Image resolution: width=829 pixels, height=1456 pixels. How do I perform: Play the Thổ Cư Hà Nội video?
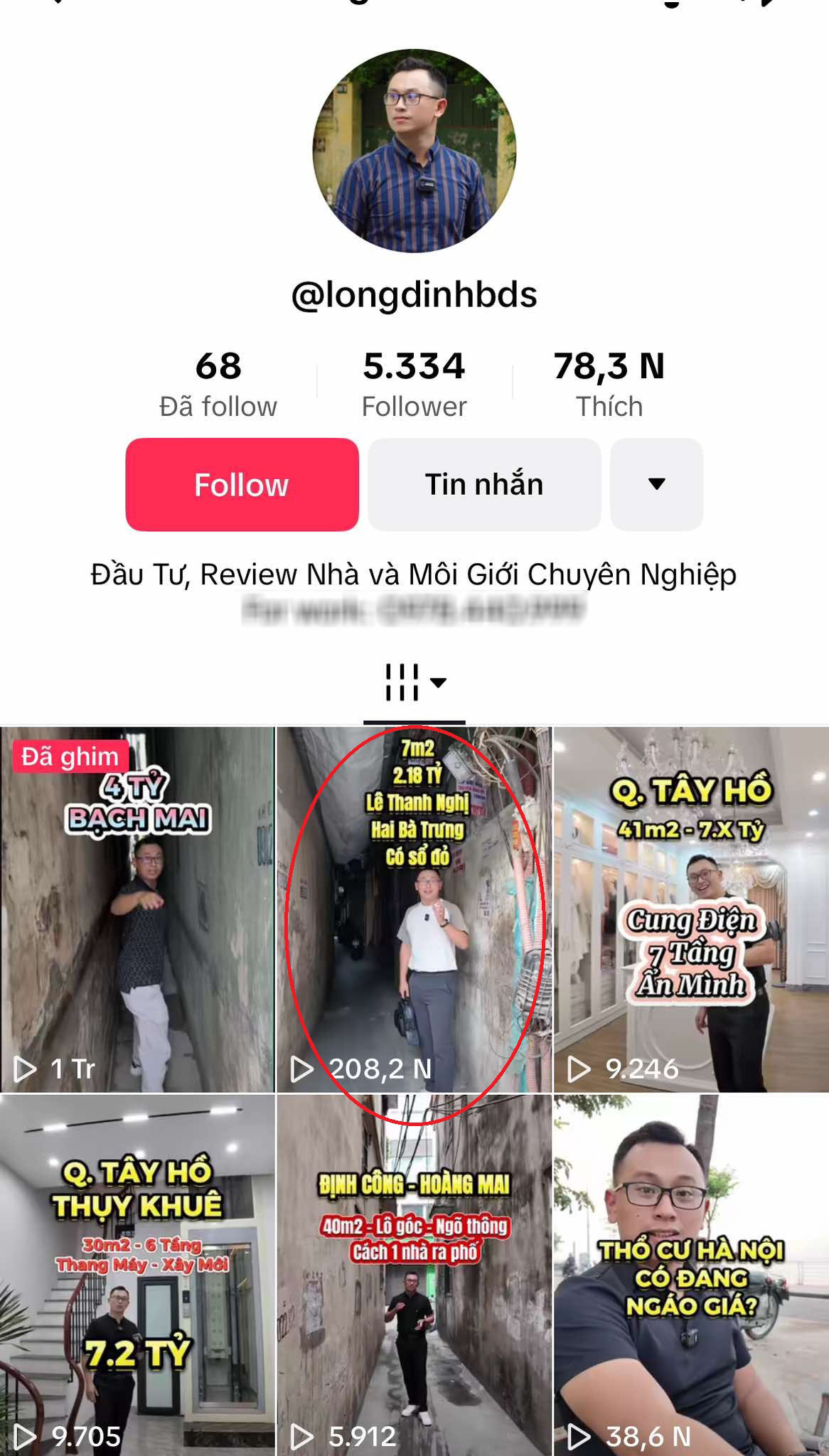tap(691, 1275)
